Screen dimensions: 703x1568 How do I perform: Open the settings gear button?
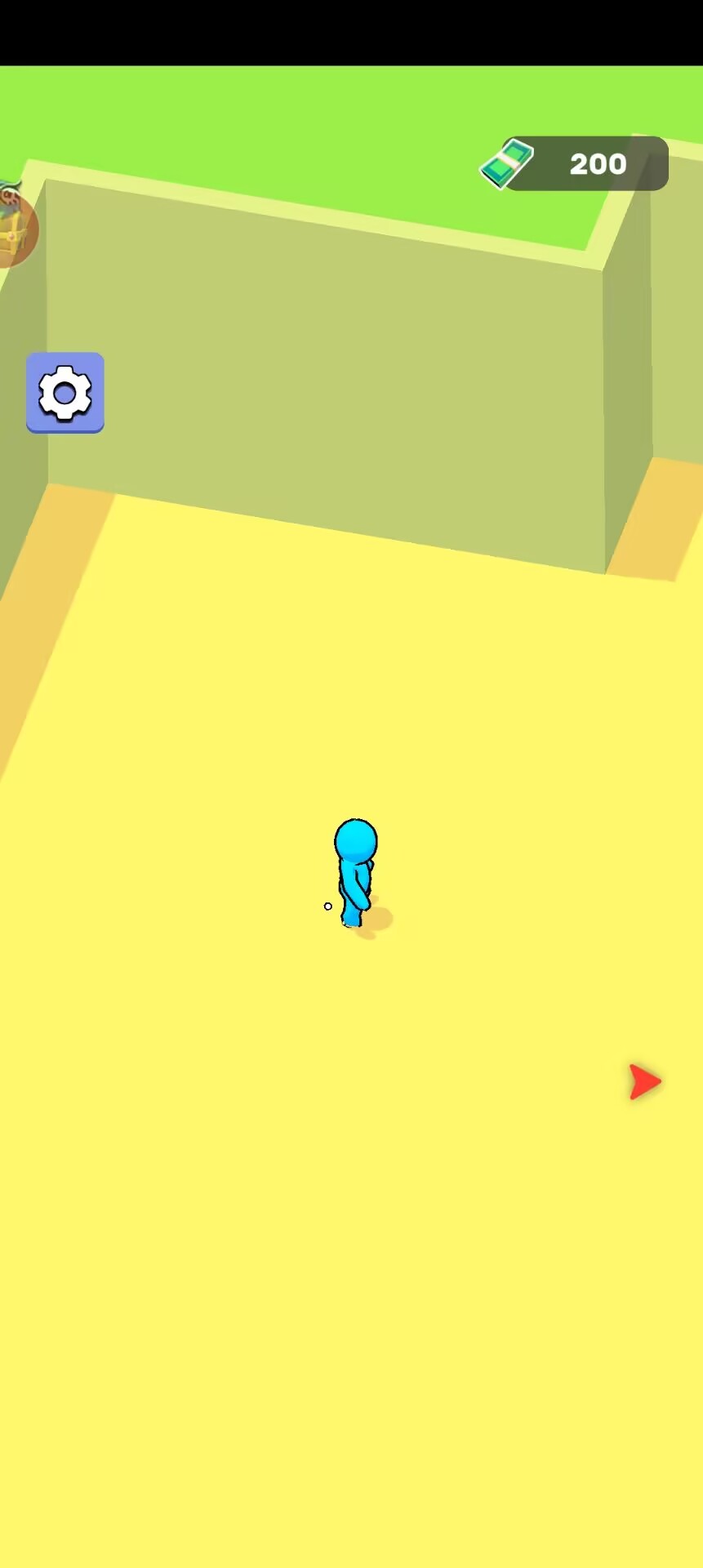tap(65, 393)
